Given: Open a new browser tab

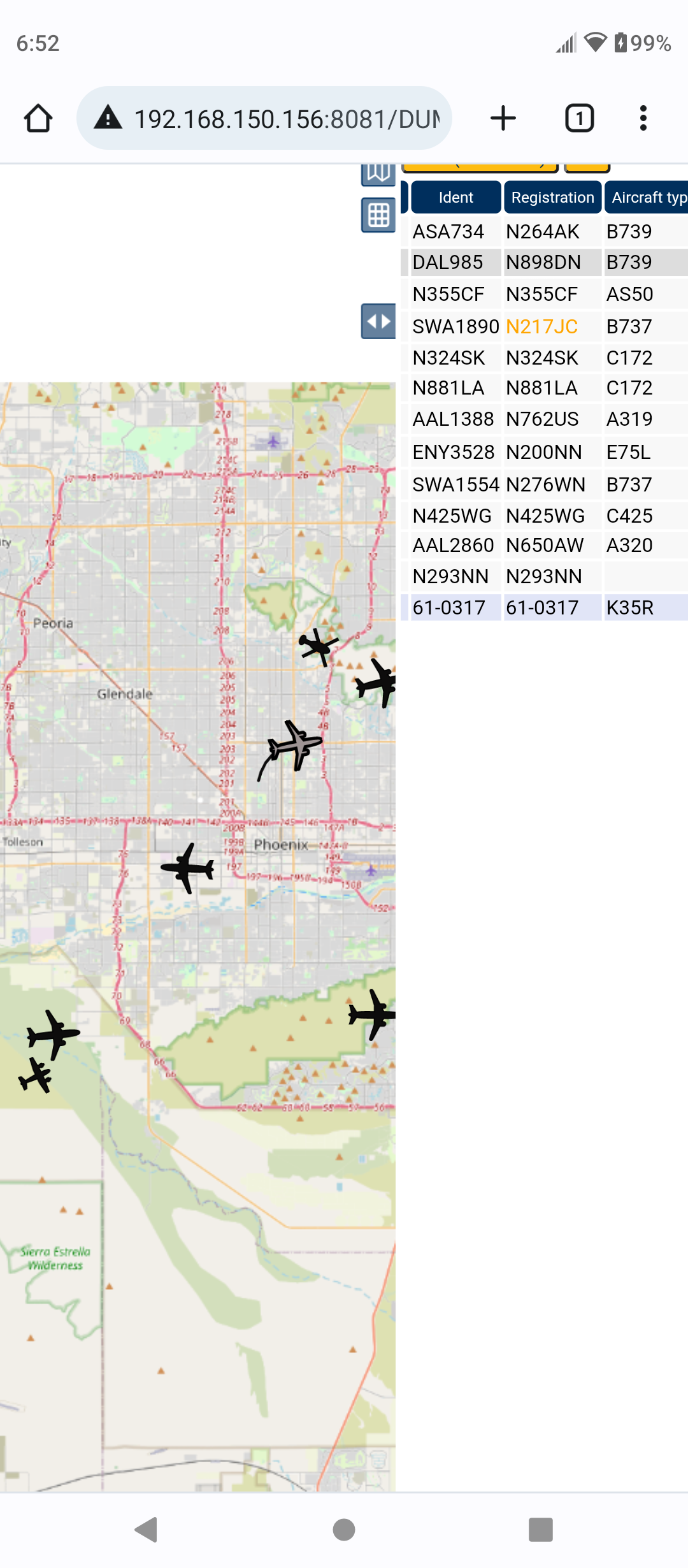Looking at the screenshot, I should pos(503,119).
